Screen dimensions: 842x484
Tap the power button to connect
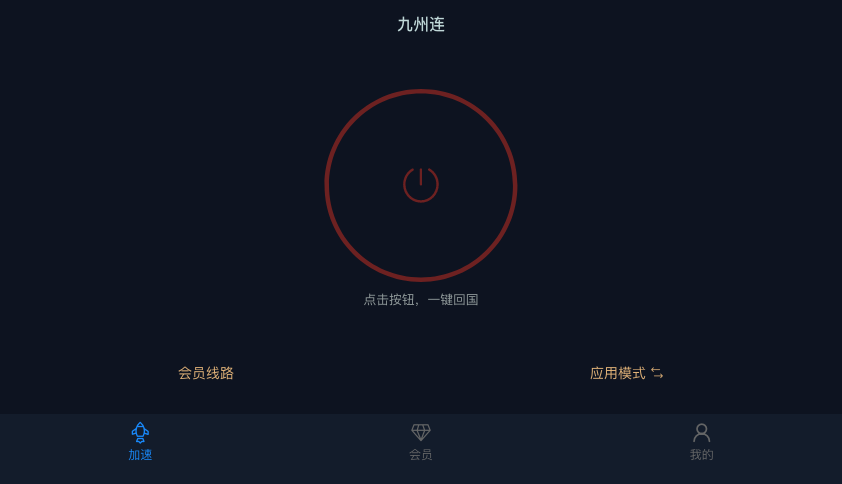[421, 185]
